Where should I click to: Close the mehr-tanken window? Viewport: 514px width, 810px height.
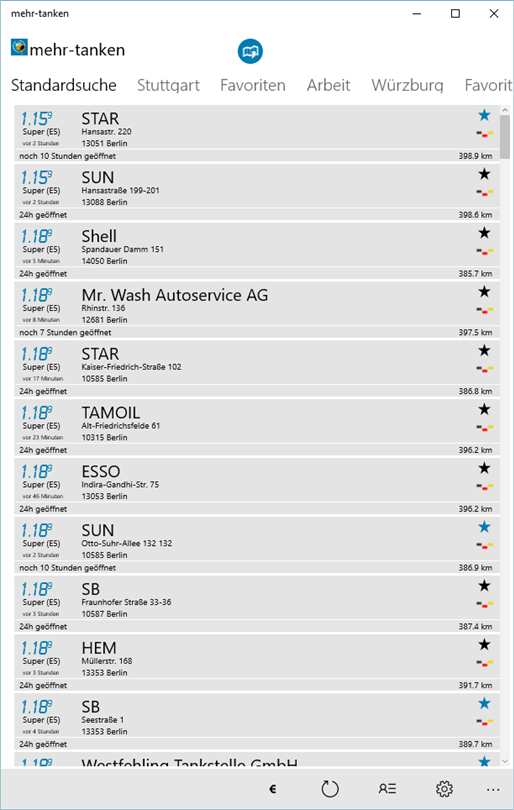[494, 14]
